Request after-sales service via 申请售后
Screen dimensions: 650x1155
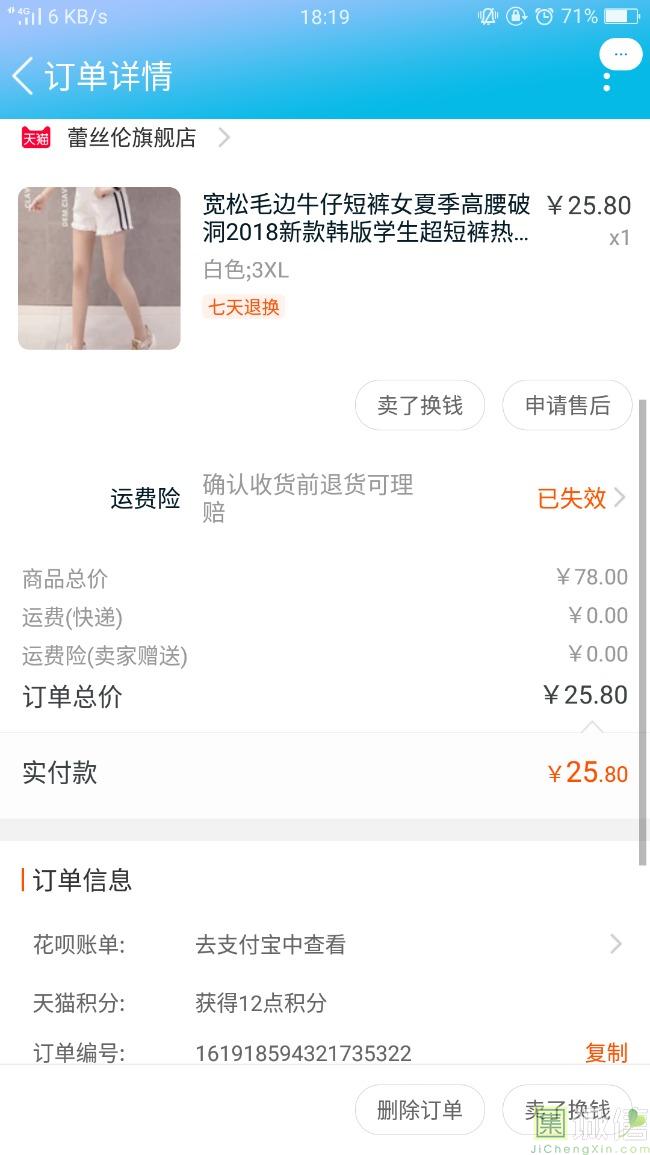click(x=567, y=405)
